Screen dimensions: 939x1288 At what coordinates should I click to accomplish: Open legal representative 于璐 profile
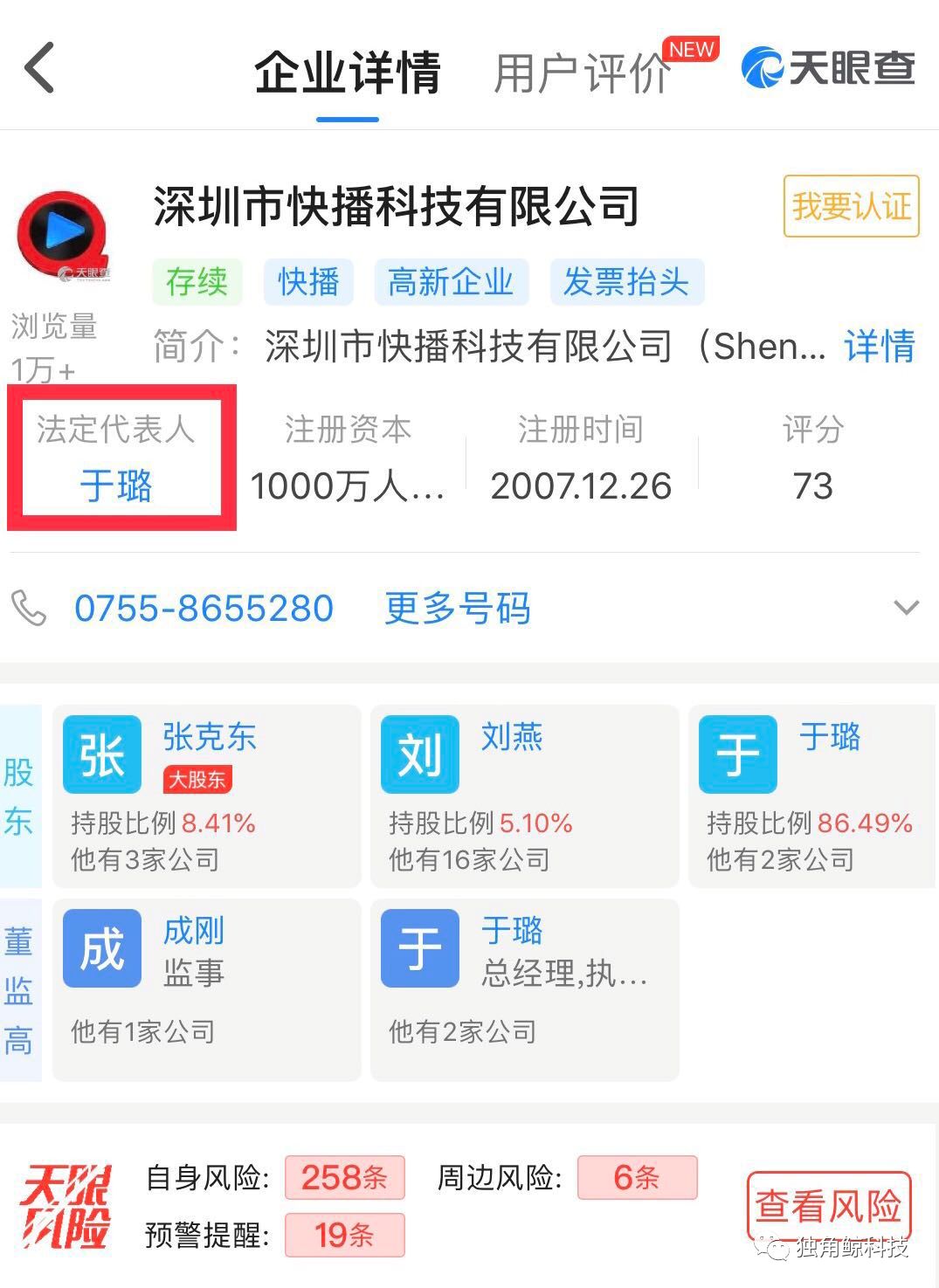114,487
